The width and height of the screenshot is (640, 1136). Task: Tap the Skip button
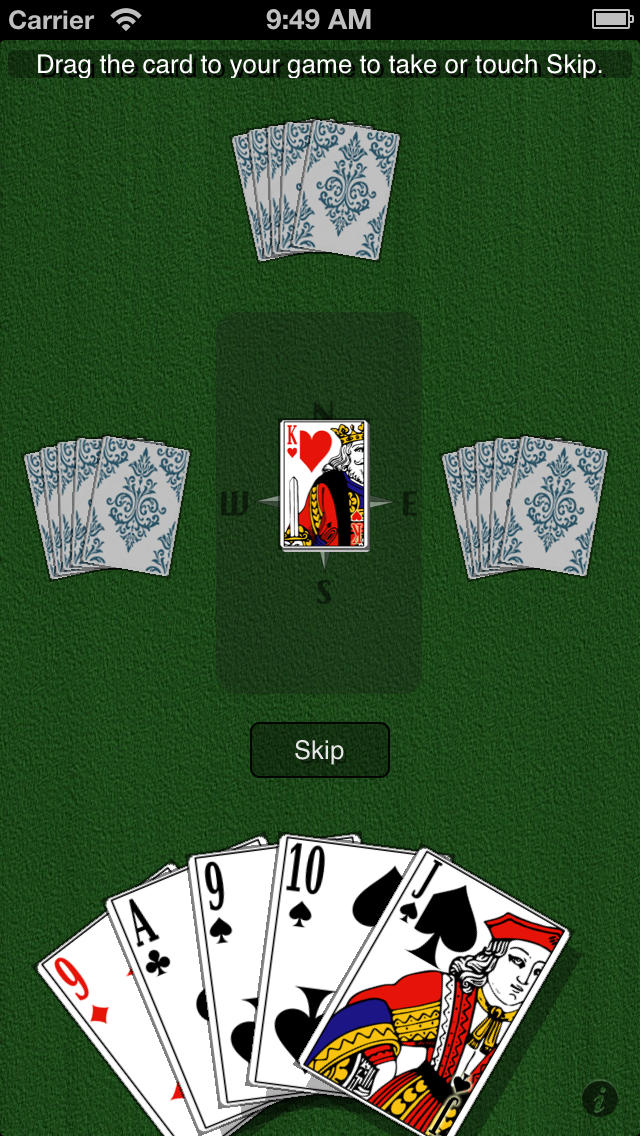point(320,750)
